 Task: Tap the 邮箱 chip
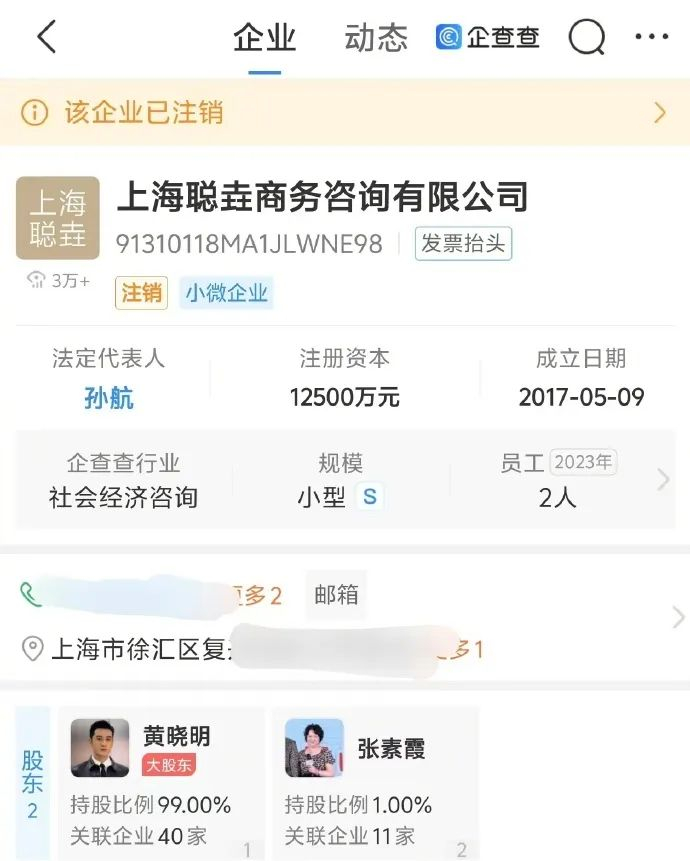tap(336, 595)
